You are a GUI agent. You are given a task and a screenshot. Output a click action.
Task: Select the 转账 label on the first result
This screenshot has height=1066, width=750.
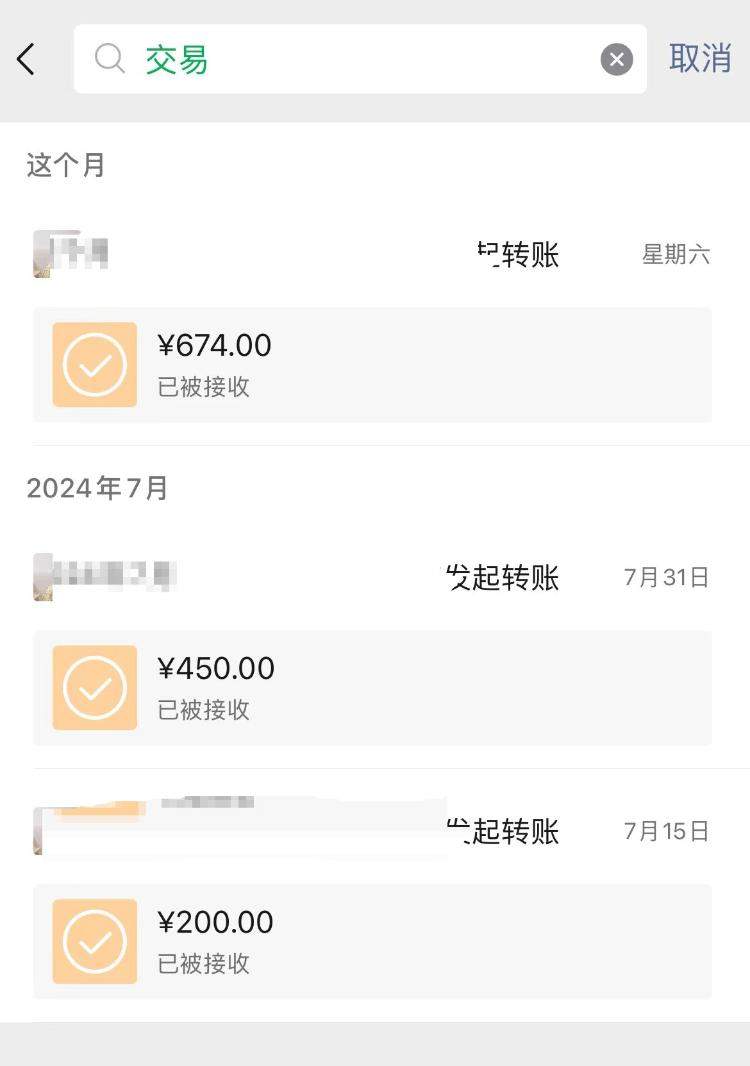tap(522, 255)
